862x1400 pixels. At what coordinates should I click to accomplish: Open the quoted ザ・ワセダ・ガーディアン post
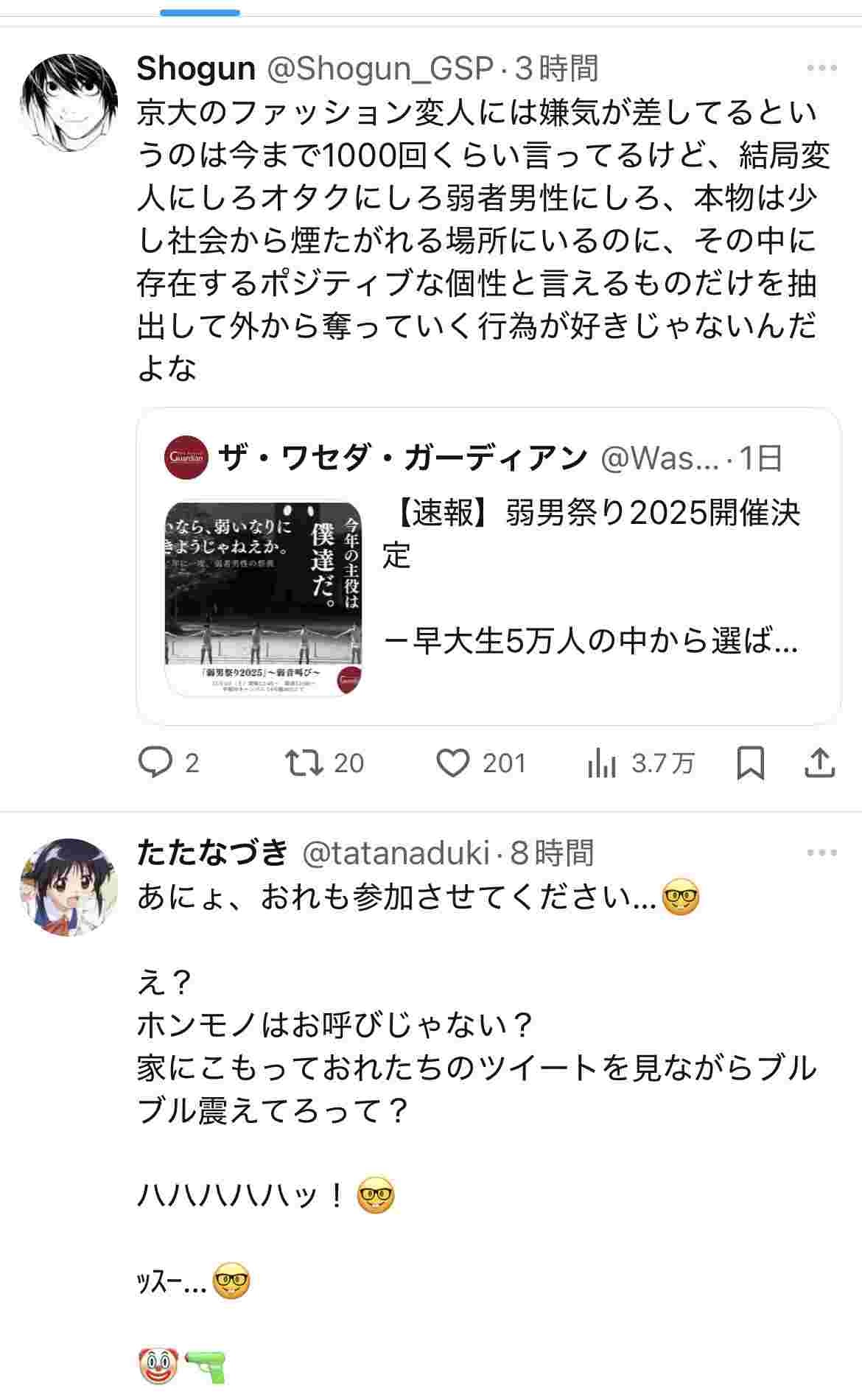pos(589,567)
